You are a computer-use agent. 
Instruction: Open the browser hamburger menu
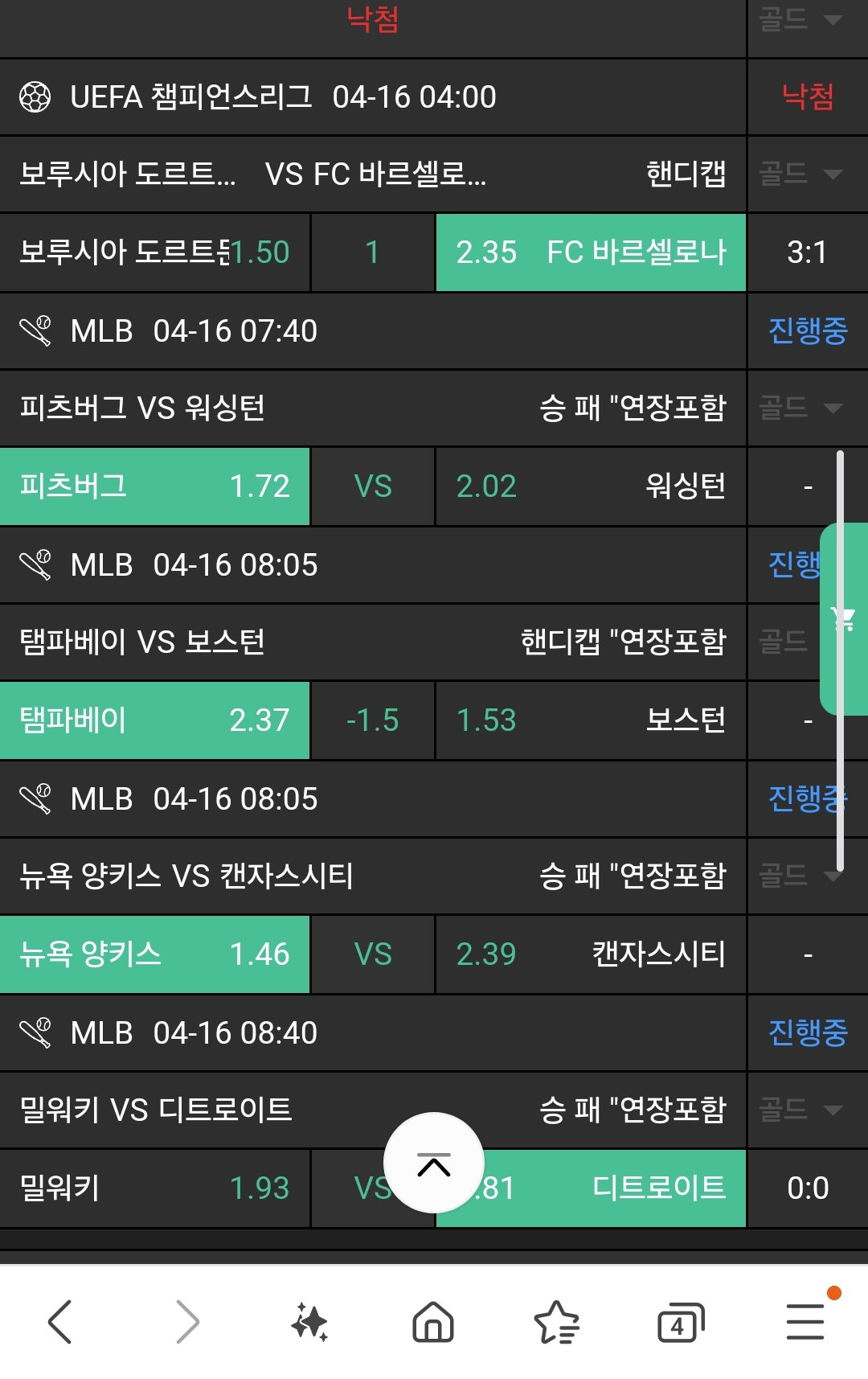tap(805, 1321)
